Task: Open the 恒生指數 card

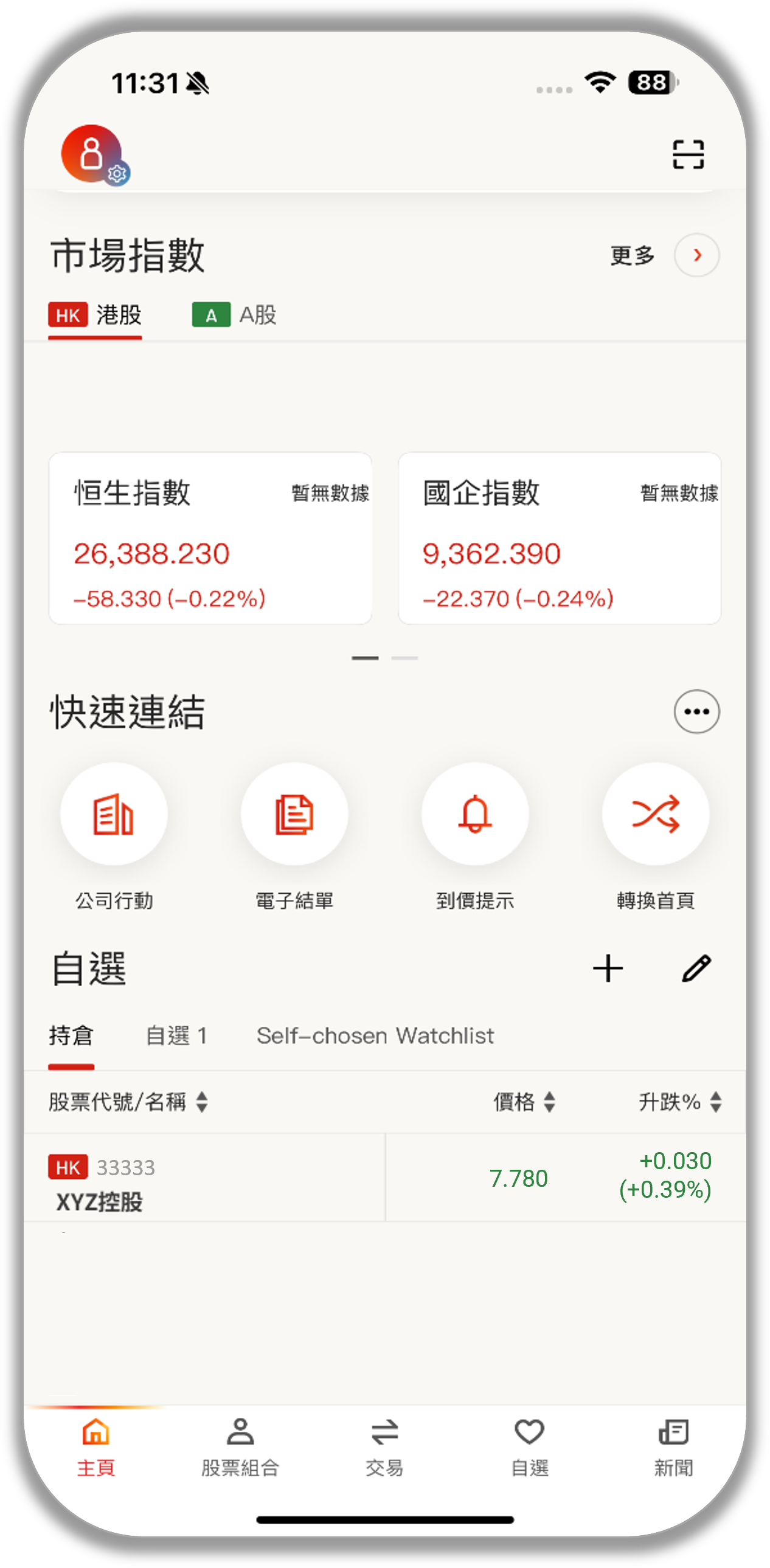Action: [210, 538]
